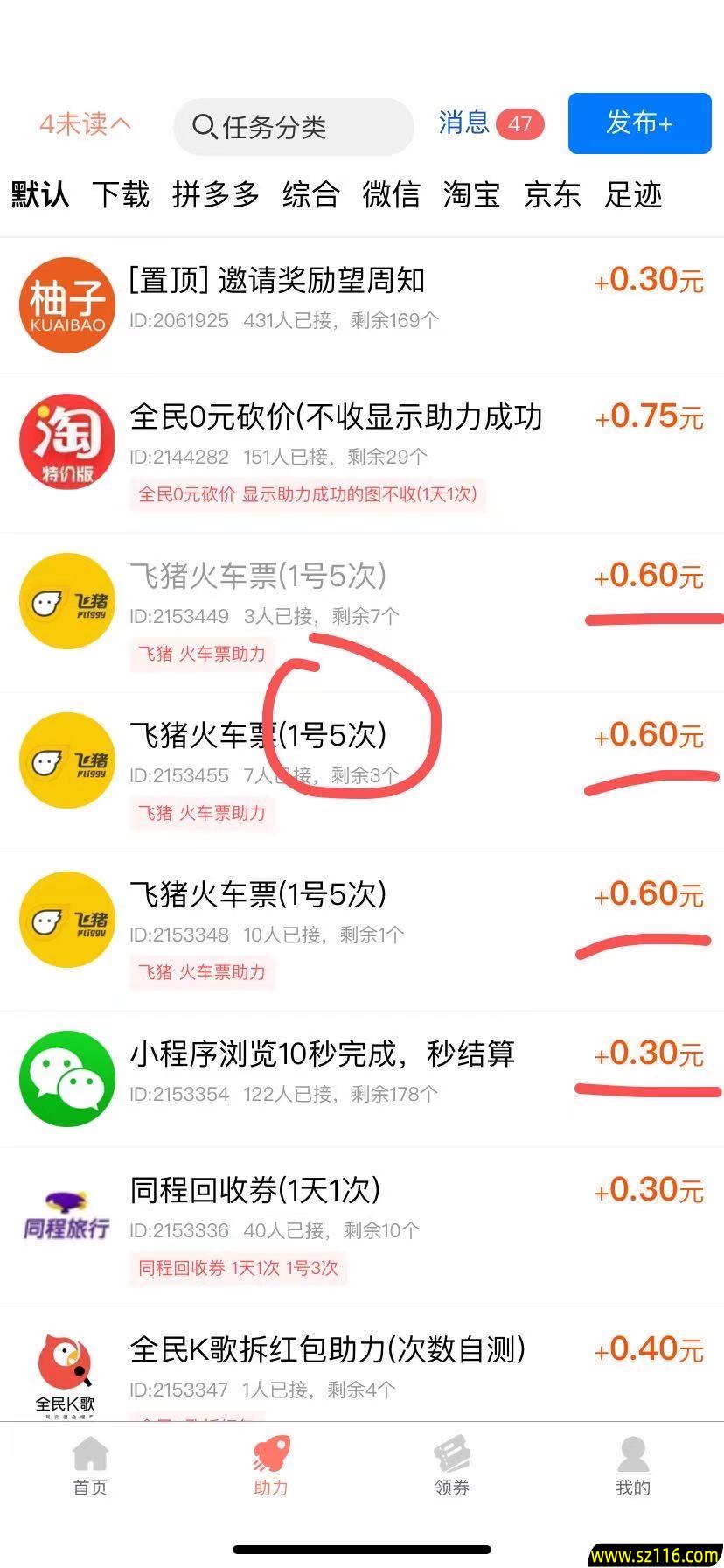Viewport: 724px width, 1568px height.
Task: Switch to the 下载 category tab
Action: pyautogui.click(x=121, y=193)
